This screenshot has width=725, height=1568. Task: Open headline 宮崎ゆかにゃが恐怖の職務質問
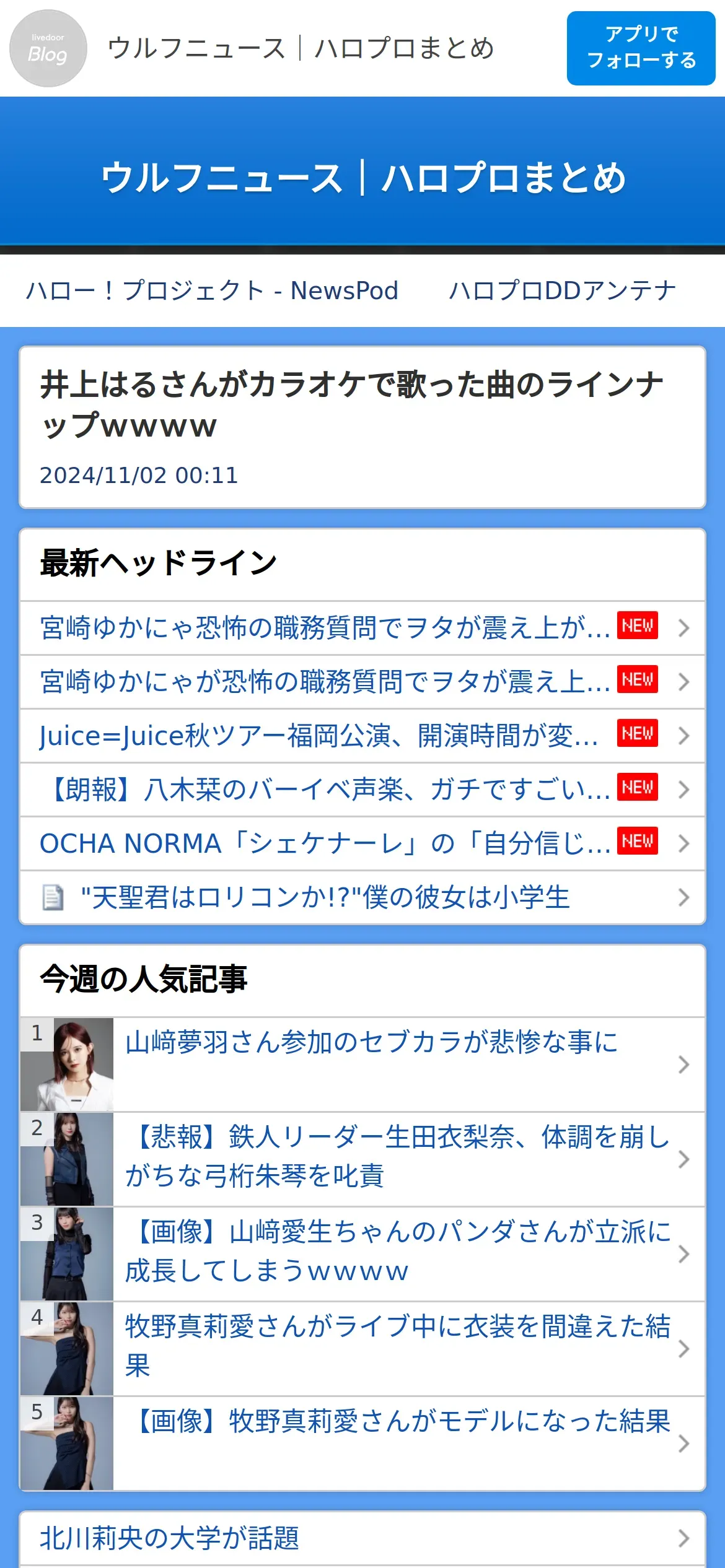(x=362, y=682)
